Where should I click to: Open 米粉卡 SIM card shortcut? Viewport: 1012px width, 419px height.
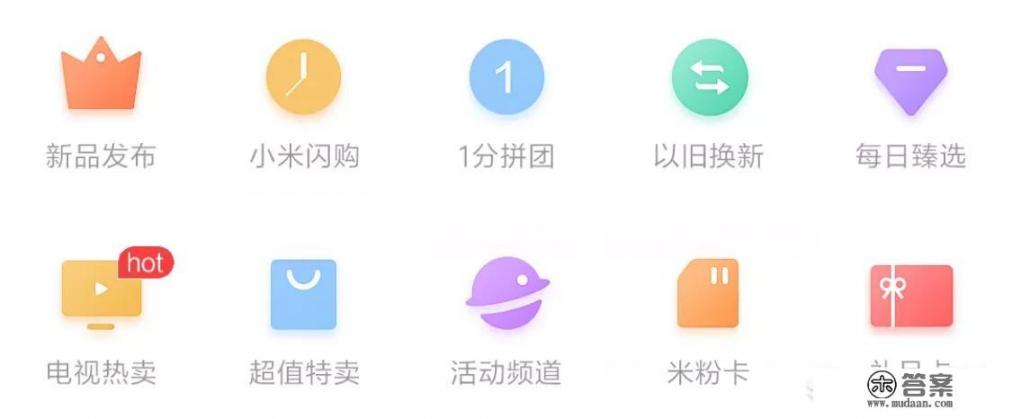708,294
